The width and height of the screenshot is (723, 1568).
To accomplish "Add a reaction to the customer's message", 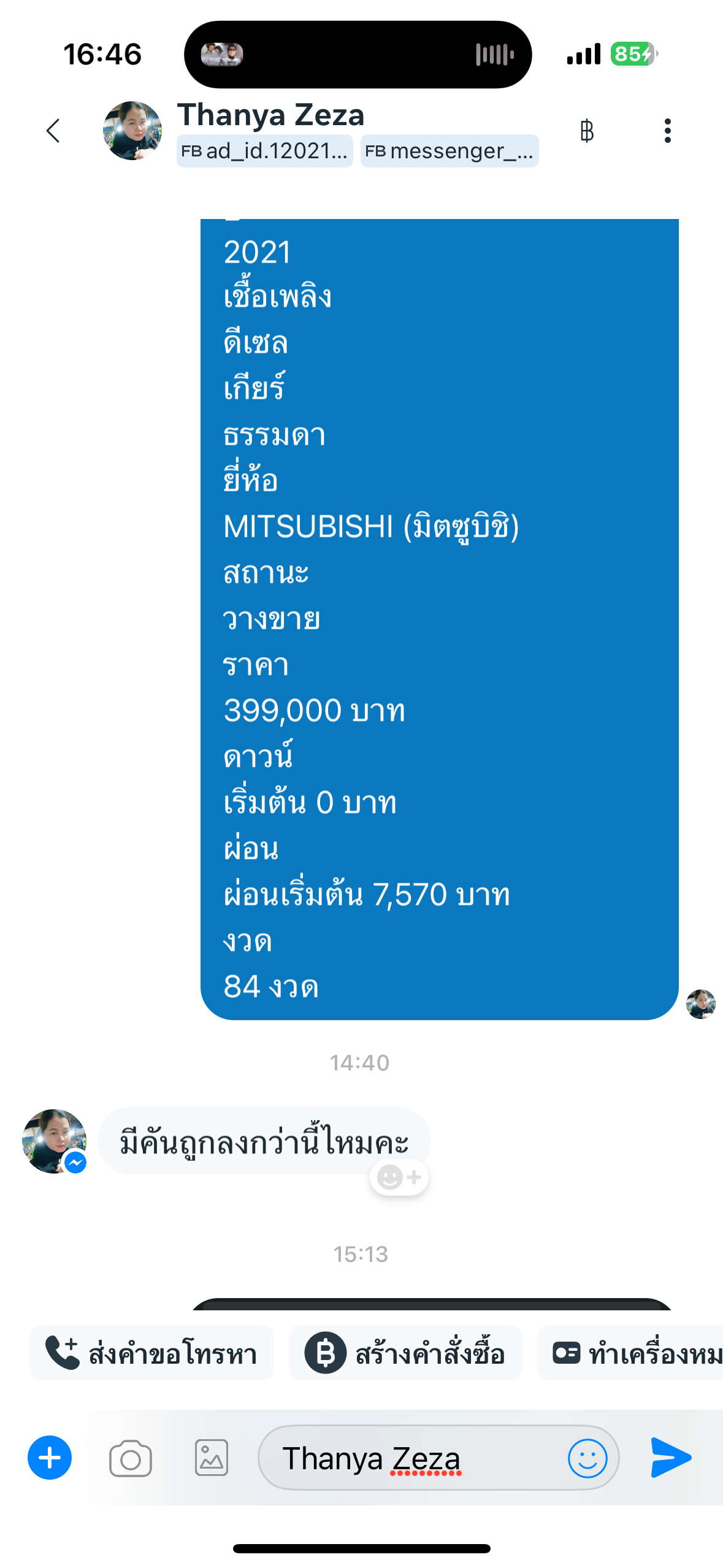I will click(x=399, y=1177).
